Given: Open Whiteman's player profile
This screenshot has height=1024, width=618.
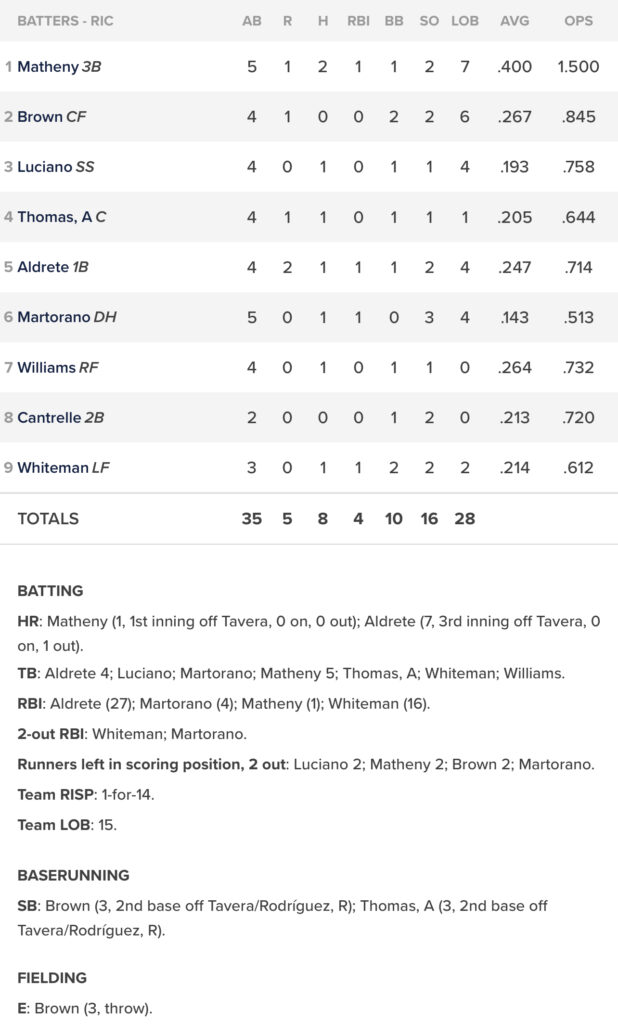Looking at the screenshot, I should tap(52, 467).
